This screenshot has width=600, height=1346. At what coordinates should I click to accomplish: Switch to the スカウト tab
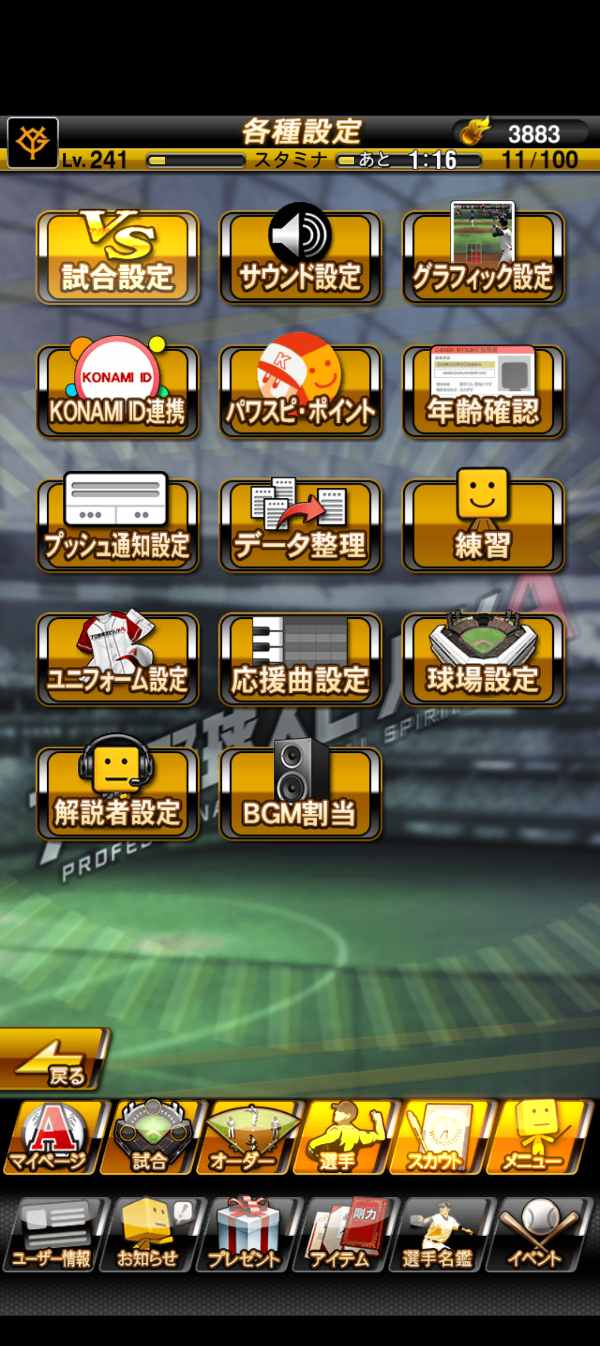pos(442,1137)
